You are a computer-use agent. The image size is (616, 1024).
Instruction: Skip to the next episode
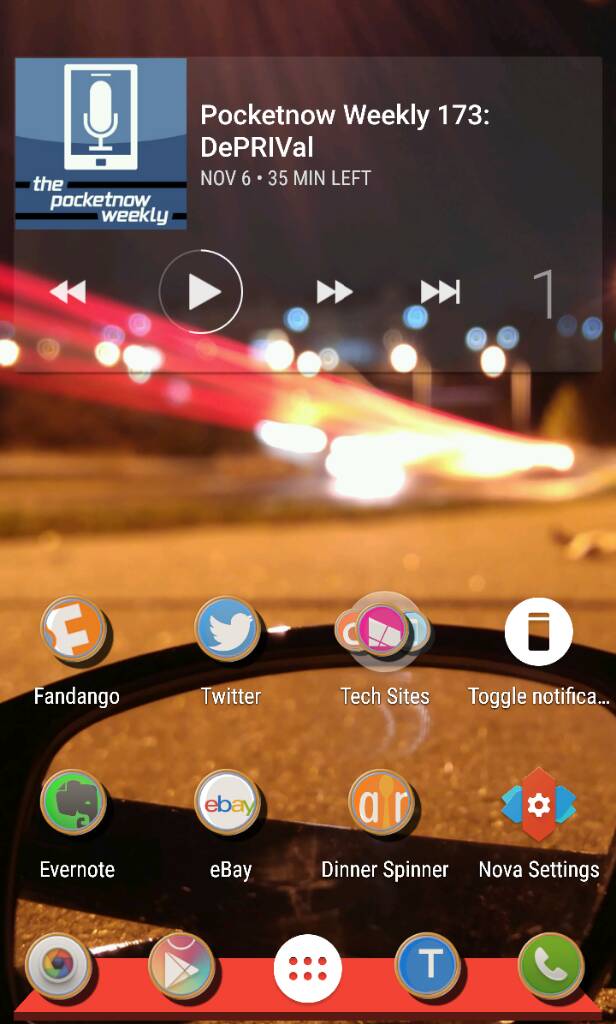click(x=440, y=292)
